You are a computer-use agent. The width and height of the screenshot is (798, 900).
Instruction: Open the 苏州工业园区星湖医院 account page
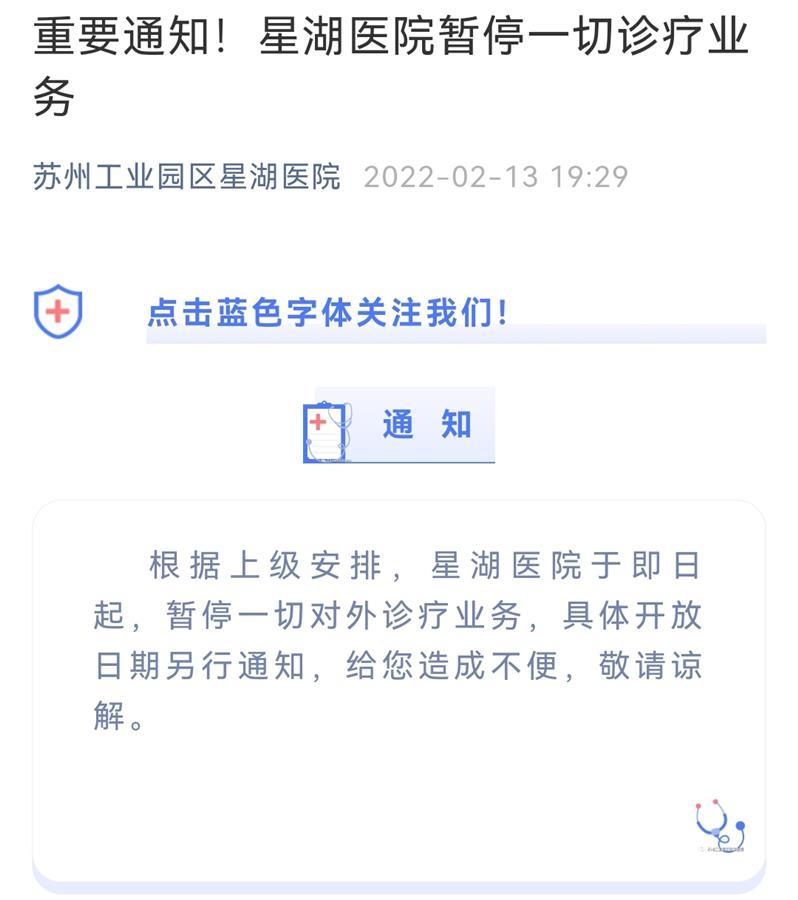(187, 177)
